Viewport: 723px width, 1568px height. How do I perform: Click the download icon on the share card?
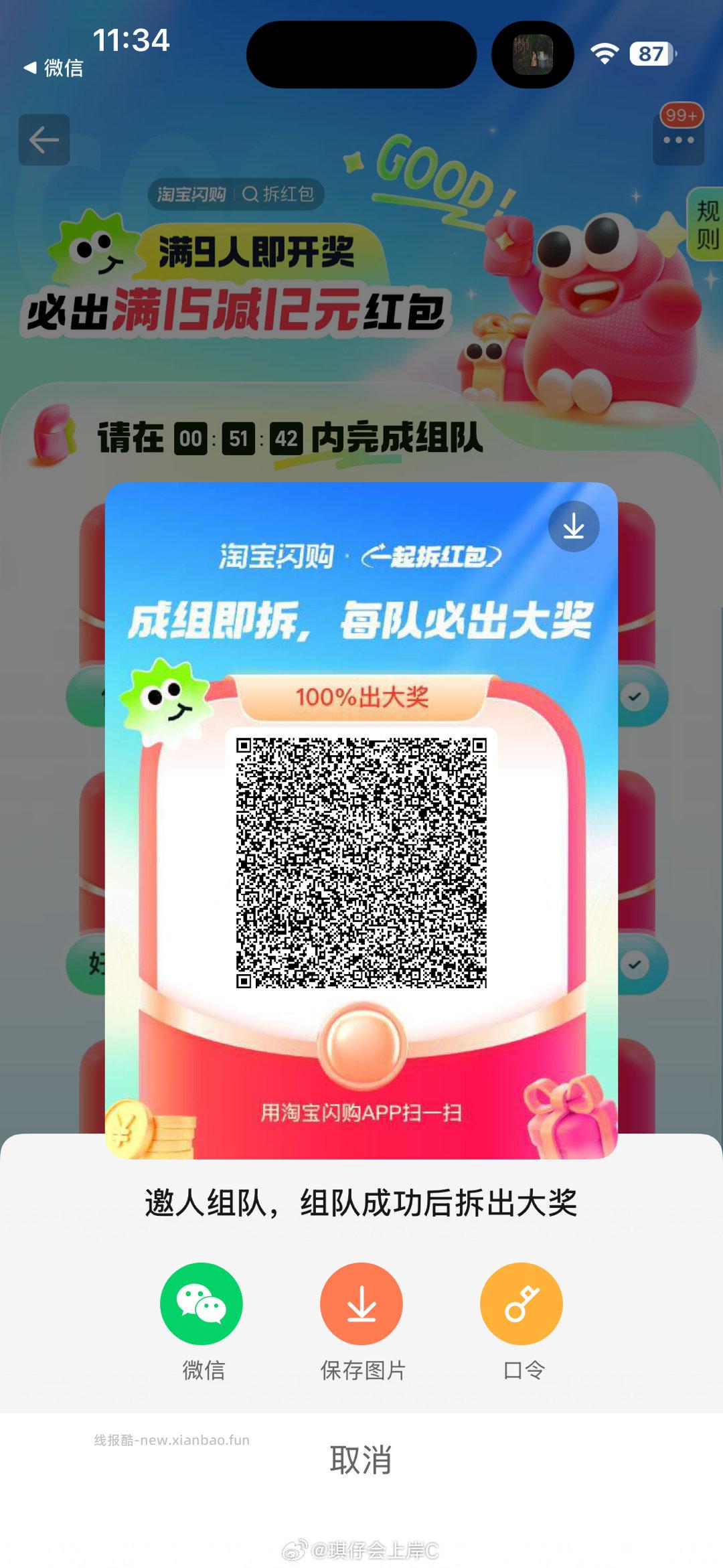pyautogui.click(x=574, y=526)
